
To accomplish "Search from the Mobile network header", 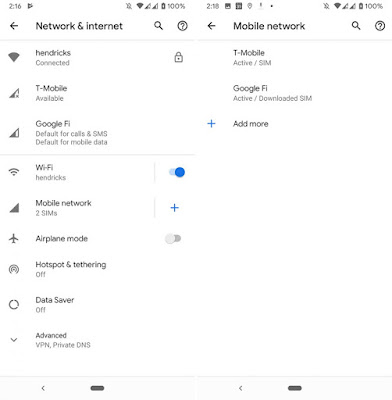I will click(356, 26).
